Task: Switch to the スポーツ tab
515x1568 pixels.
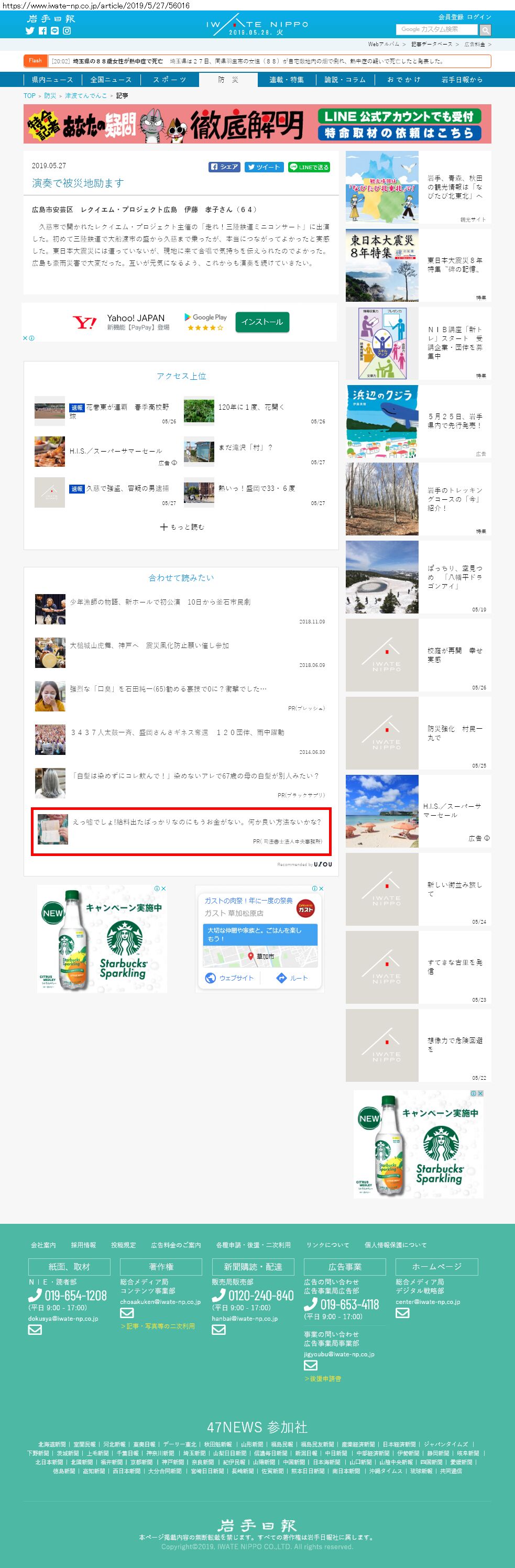Action: tap(170, 80)
